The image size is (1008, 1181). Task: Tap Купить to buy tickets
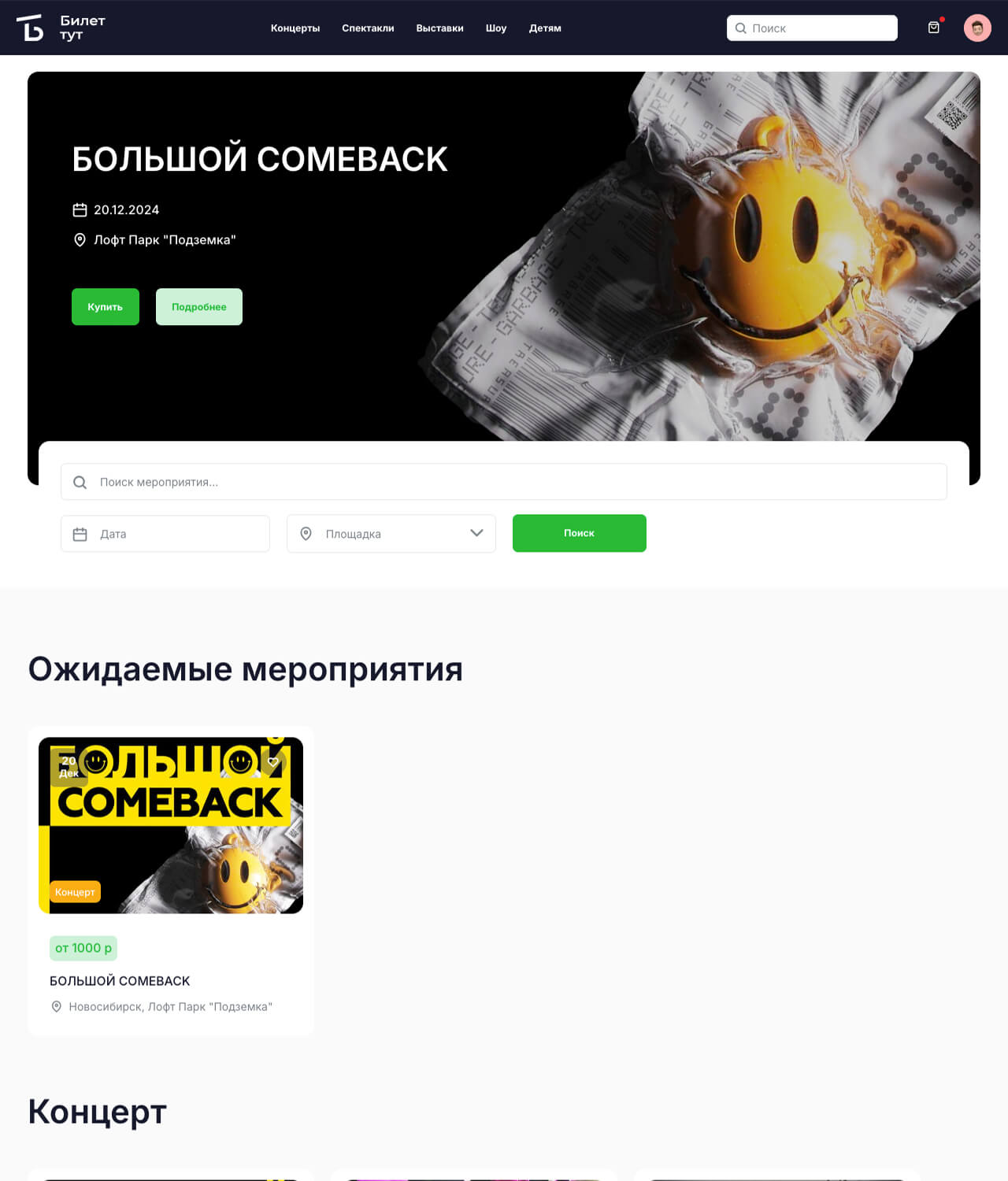coord(106,307)
